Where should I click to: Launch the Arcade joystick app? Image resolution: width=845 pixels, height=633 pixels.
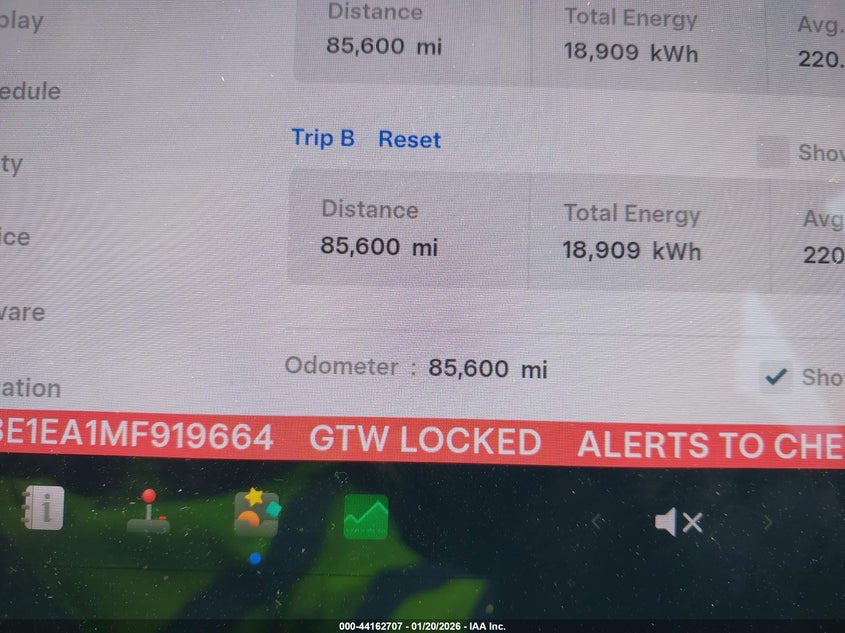(148, 511)
